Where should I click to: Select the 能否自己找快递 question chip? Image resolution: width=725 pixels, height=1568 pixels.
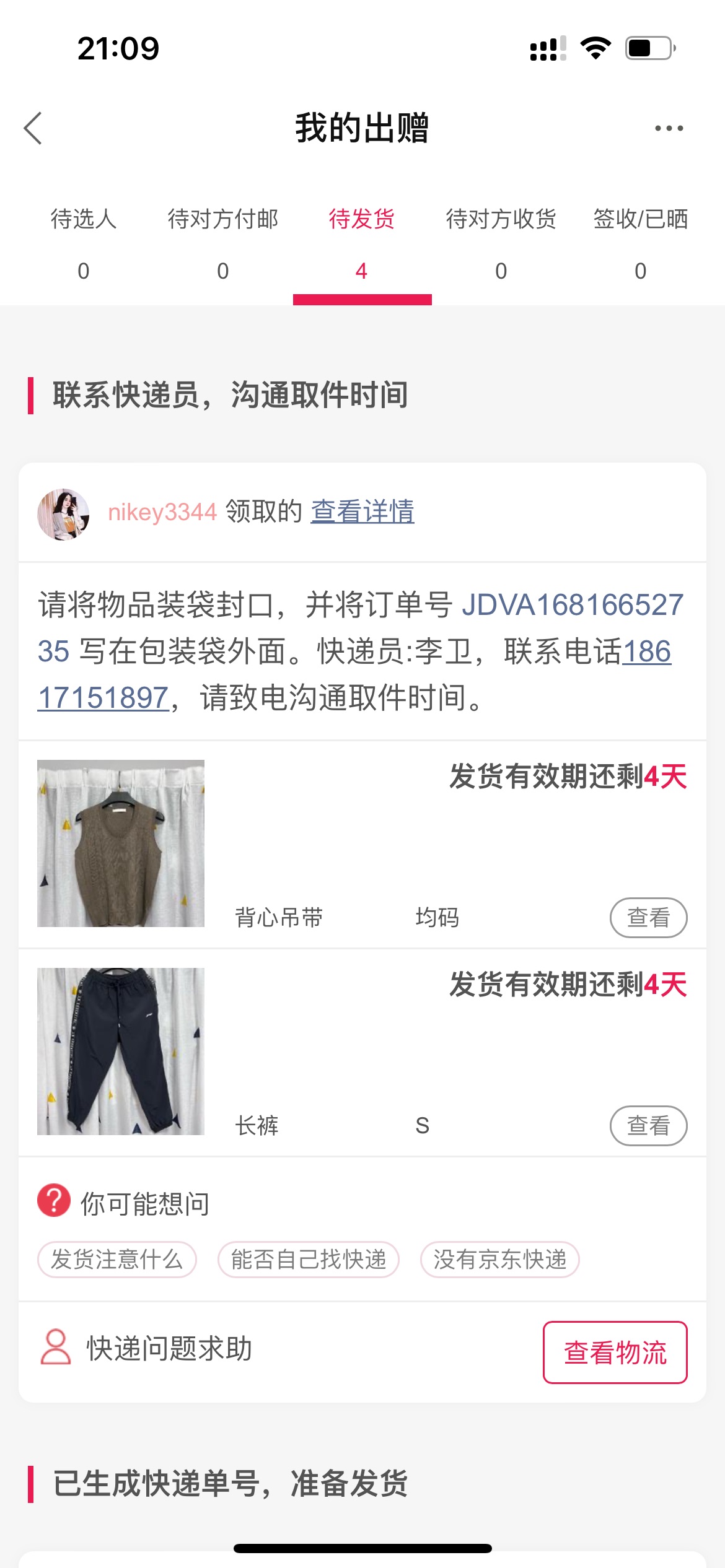[309, 1260]
